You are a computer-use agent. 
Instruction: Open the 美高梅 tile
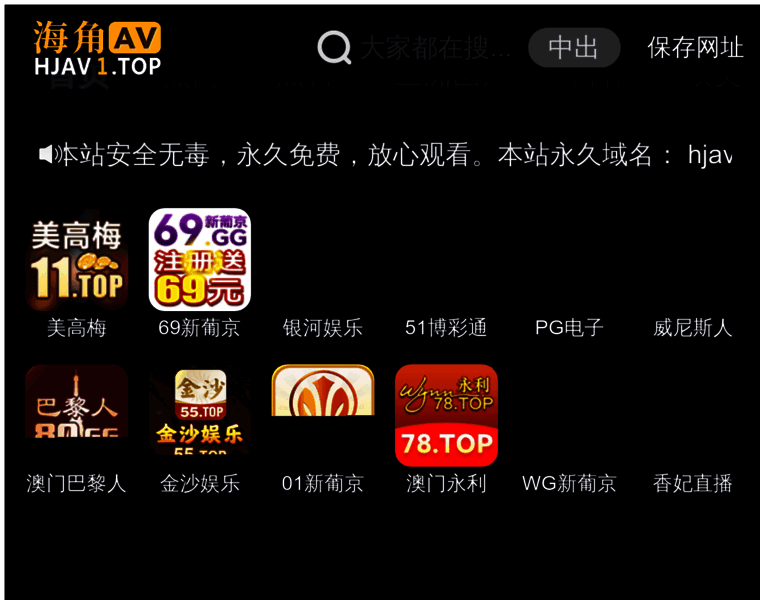[x=77, y=262]
